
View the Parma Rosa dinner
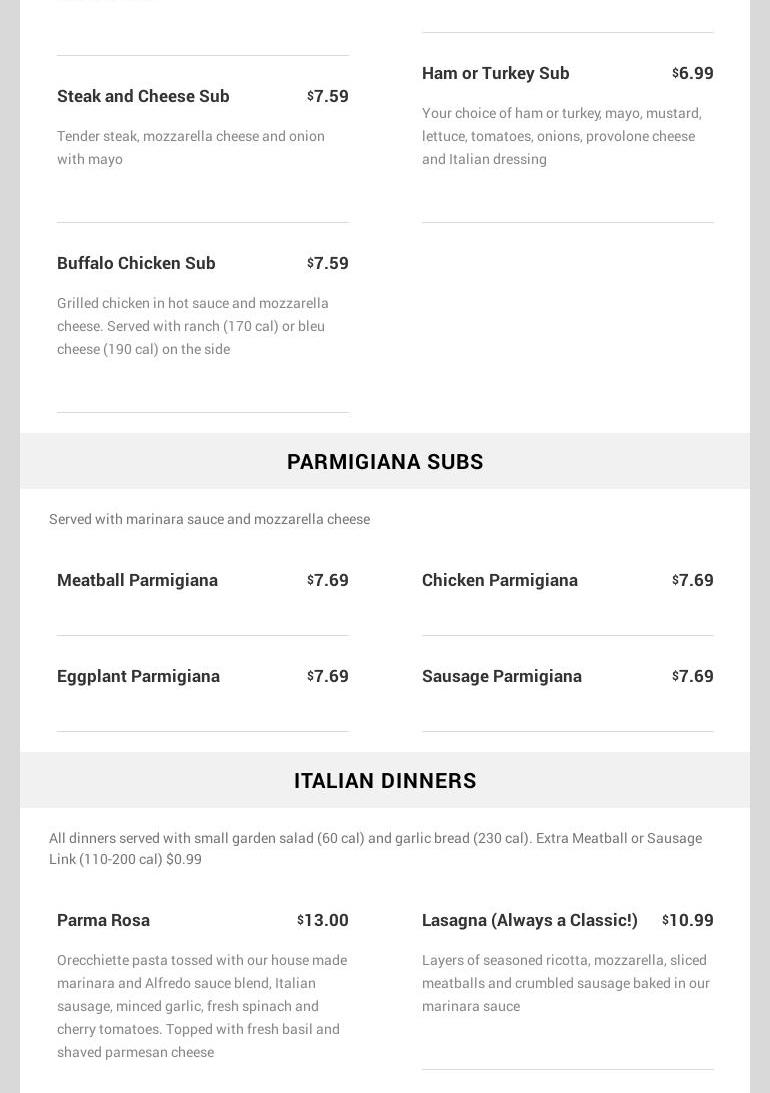click(x=103, y=920)
